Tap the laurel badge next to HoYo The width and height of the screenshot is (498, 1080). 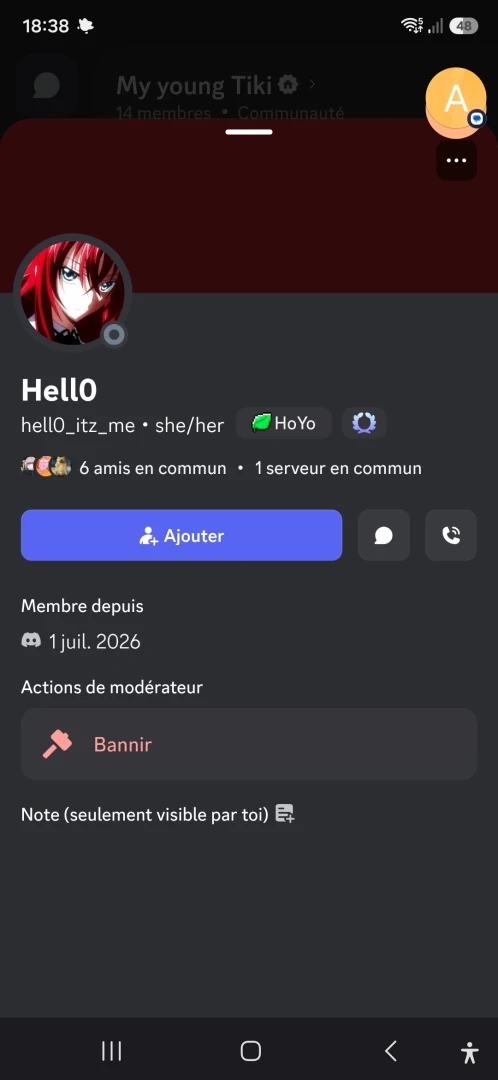tap(364, 424)
